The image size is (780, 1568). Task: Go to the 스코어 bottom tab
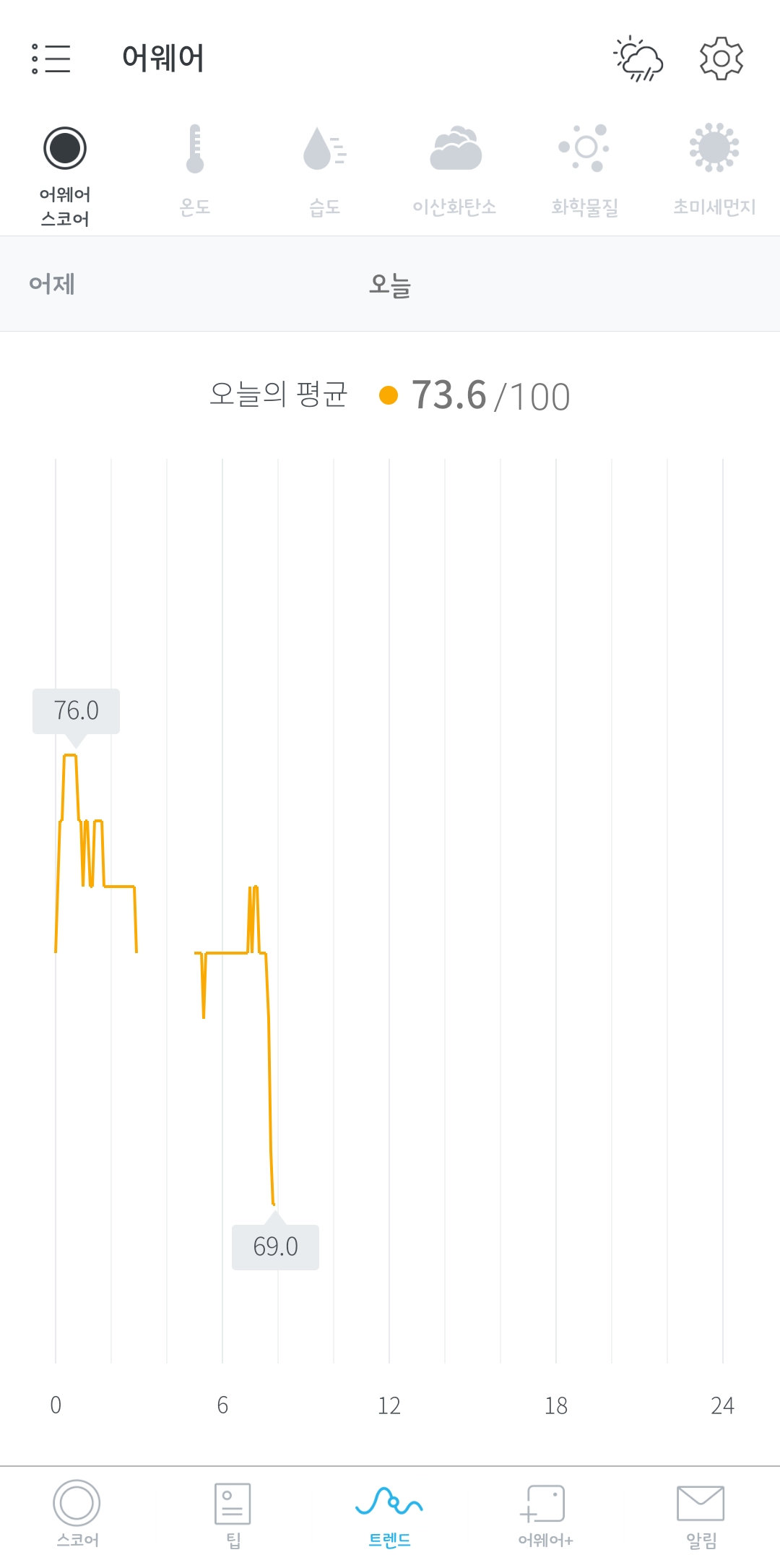(77, 1514)
